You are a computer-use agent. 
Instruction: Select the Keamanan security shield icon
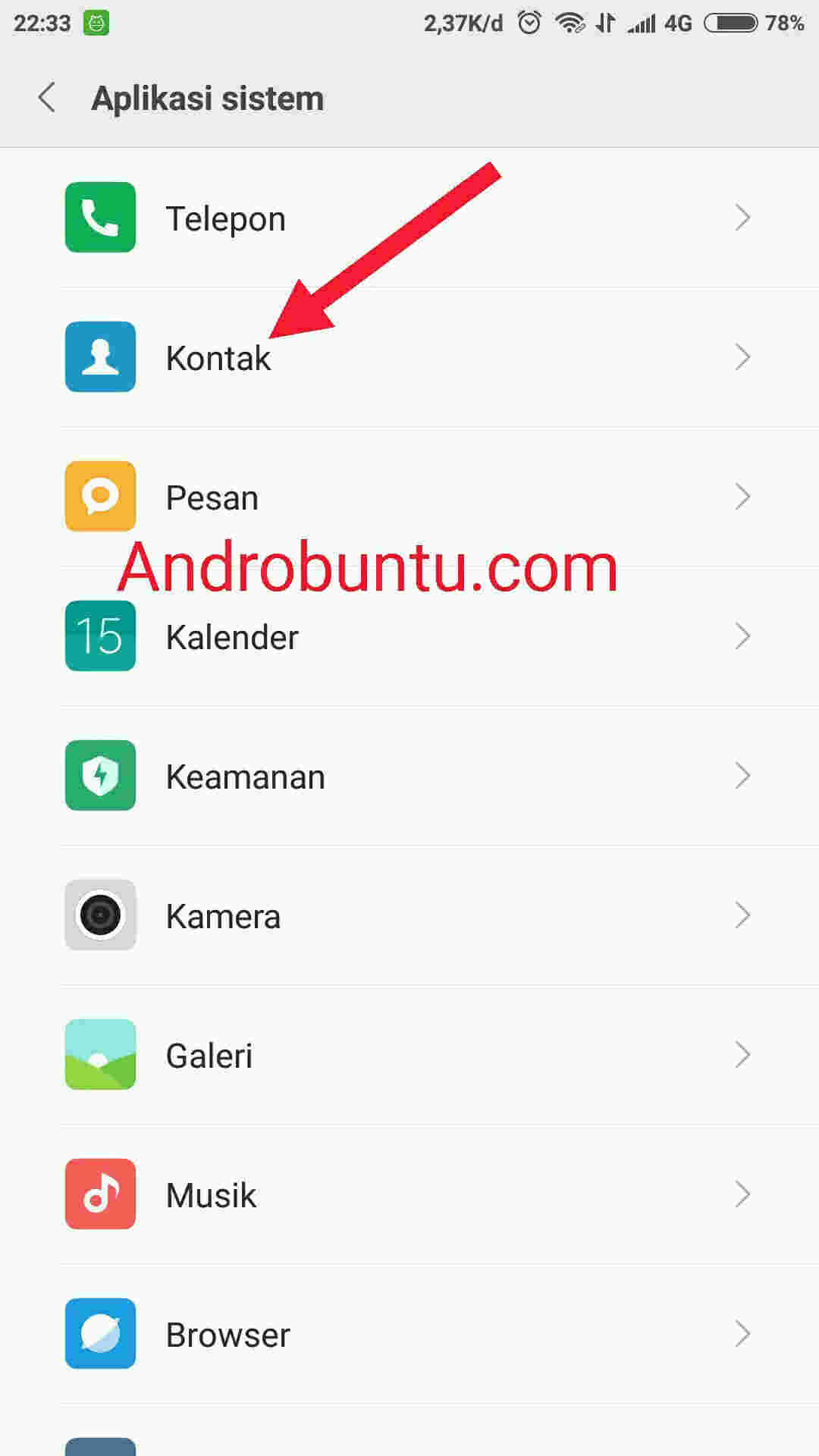click(100, 776)
